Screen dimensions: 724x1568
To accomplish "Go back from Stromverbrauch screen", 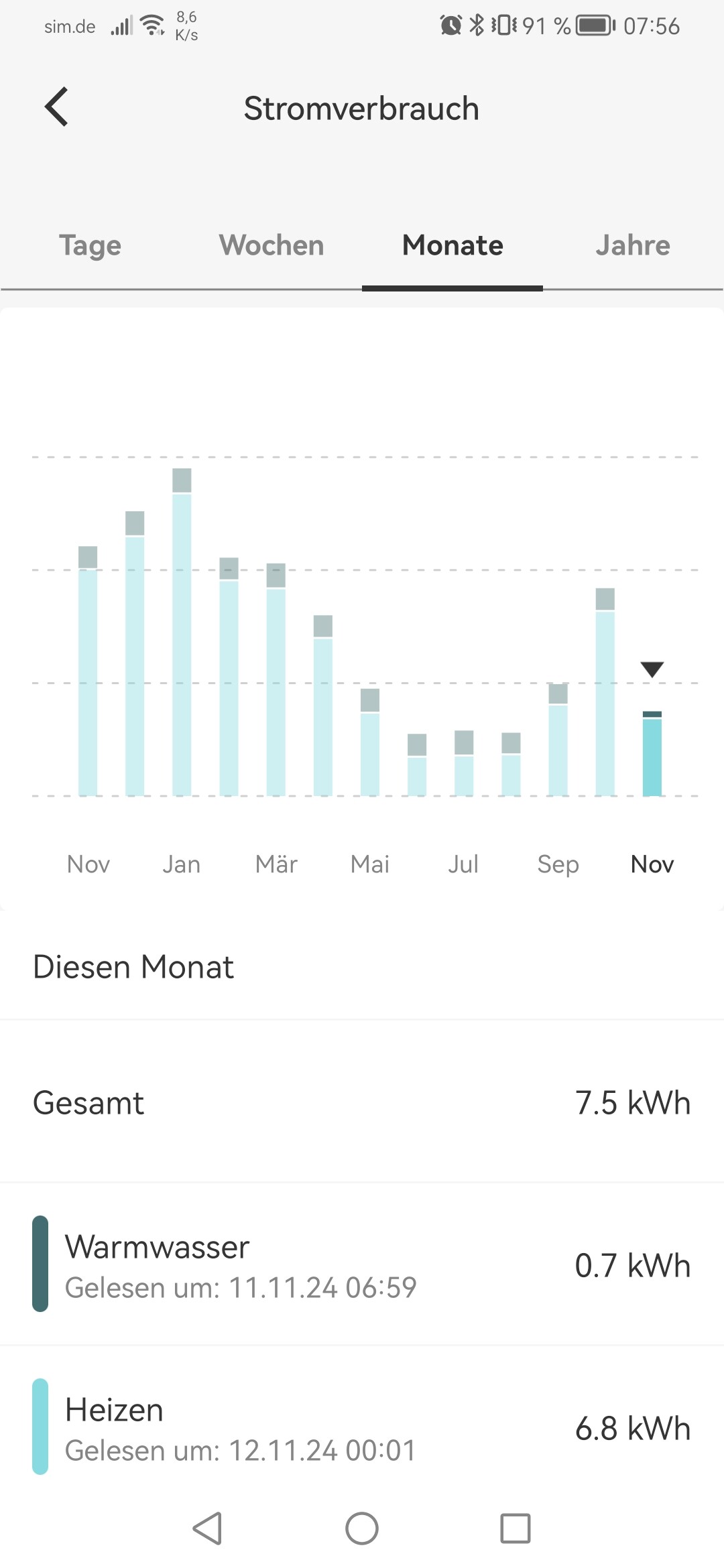I will pos(57,107).
